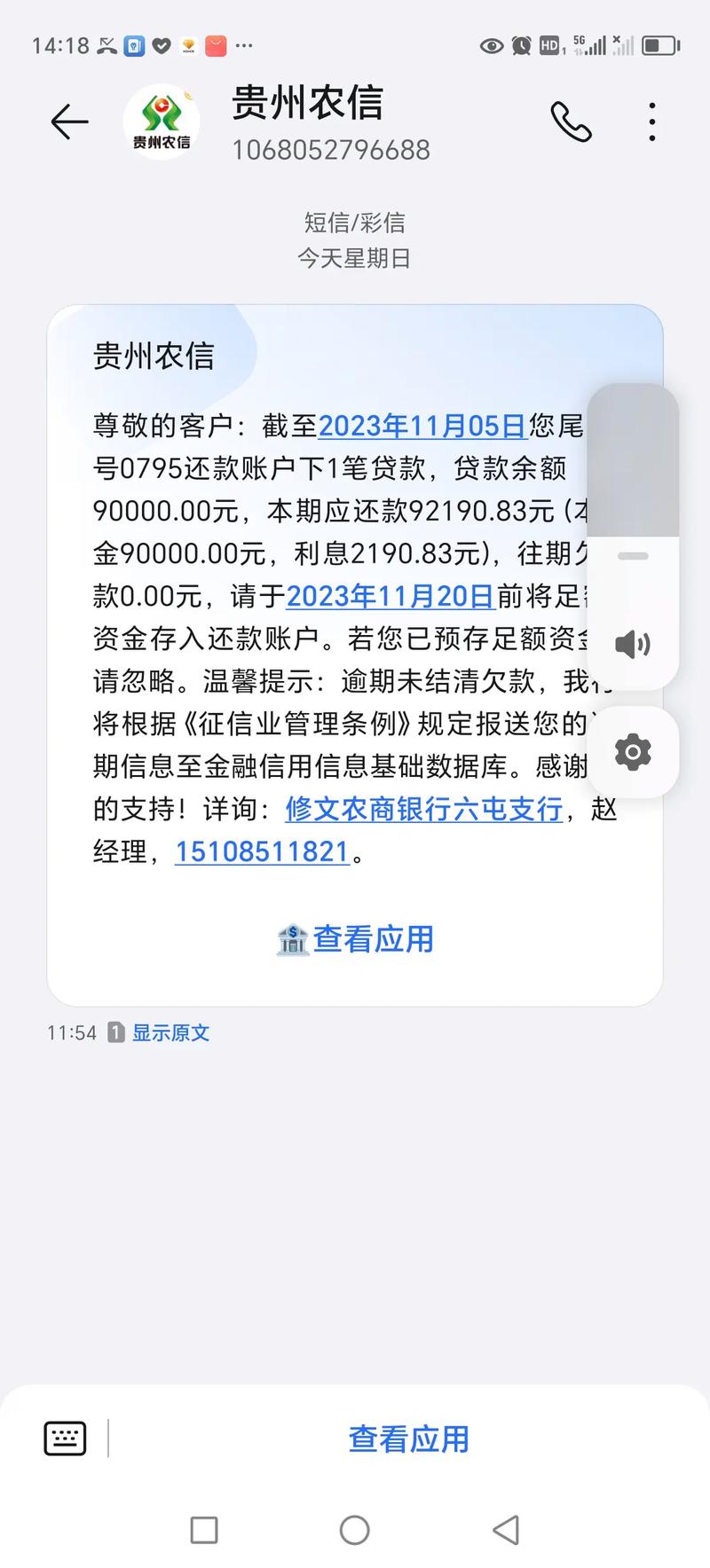Tap the 2023年11月20日 due date link
Viewport: 710px width, 1568px height.
pyautogui.click(x=390, y=596)
